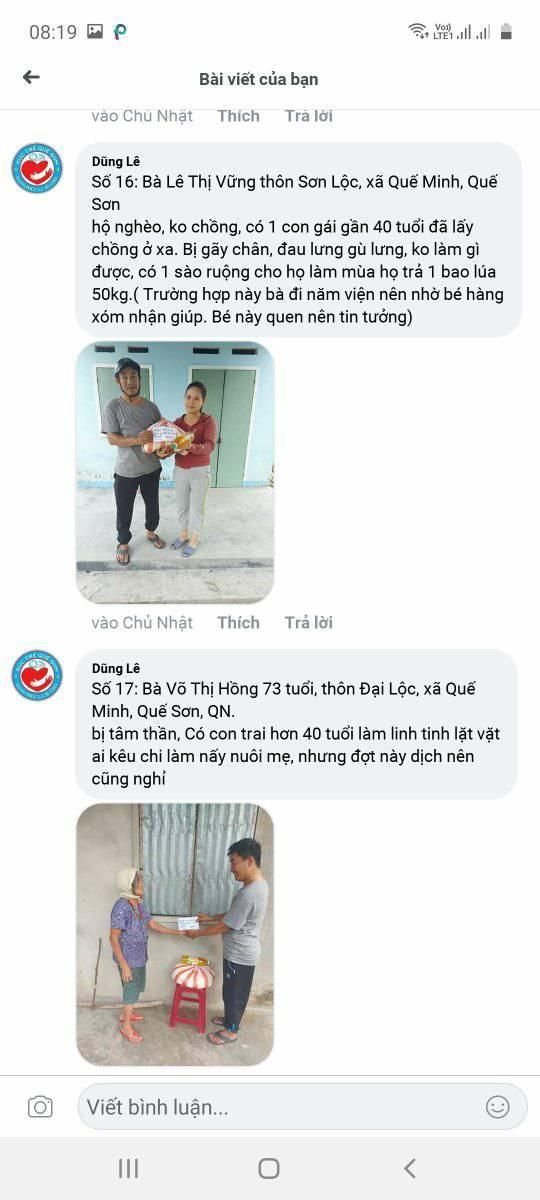
Task: Go back using the top-left arrow
Action: coord(31,77)
